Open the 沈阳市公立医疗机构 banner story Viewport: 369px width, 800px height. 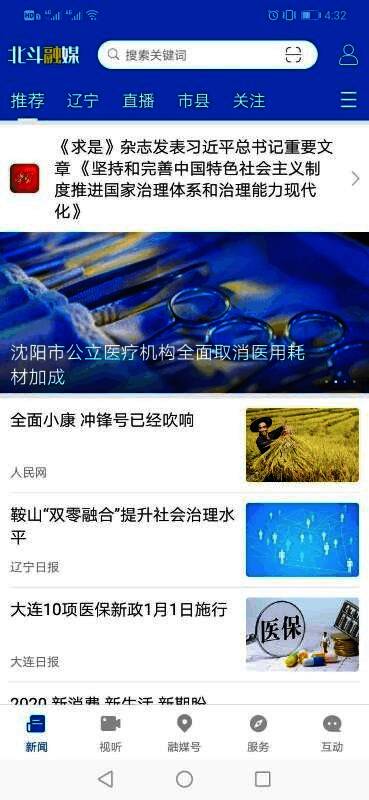(x=184, y=312)
